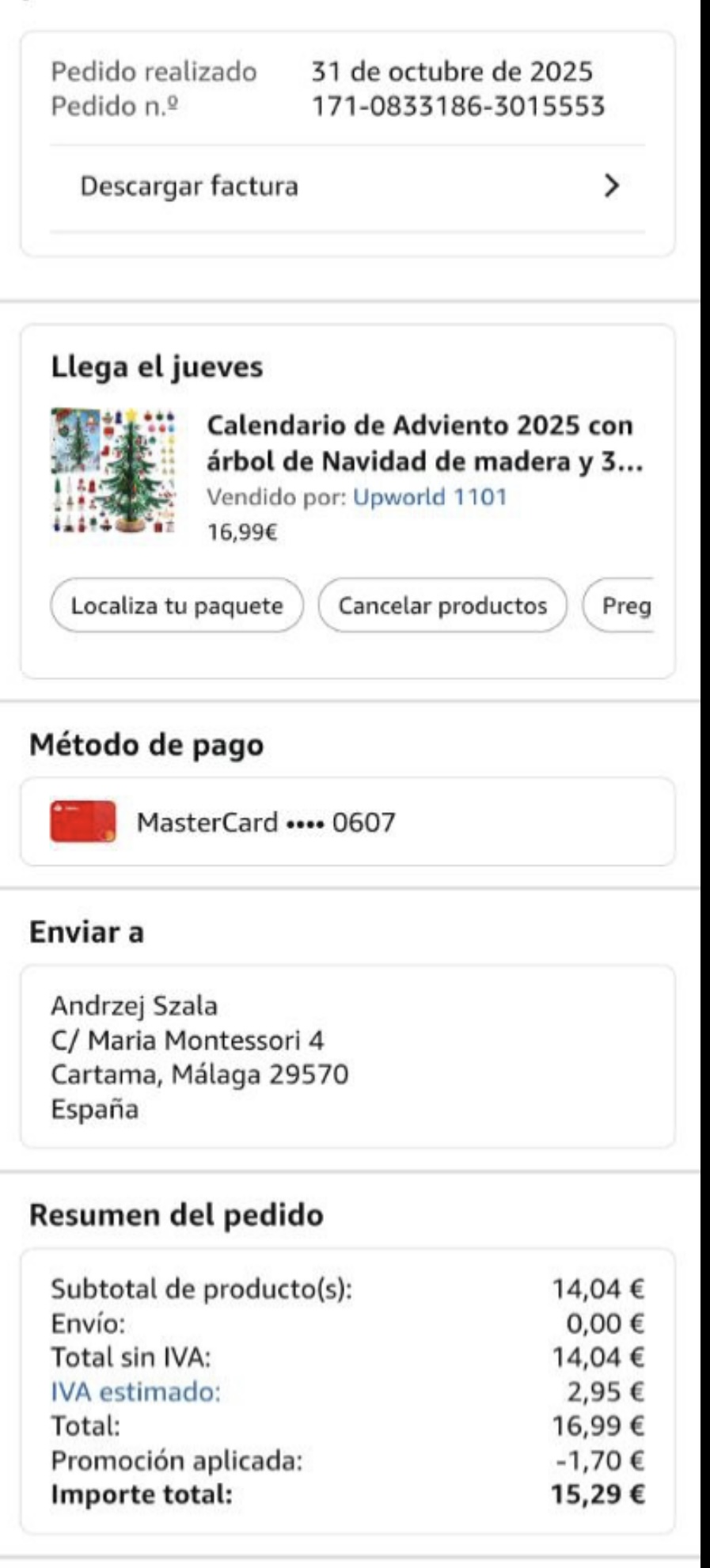
Task: Open the Calendario de Adviento 2025 product title
Action: [423, 443]
